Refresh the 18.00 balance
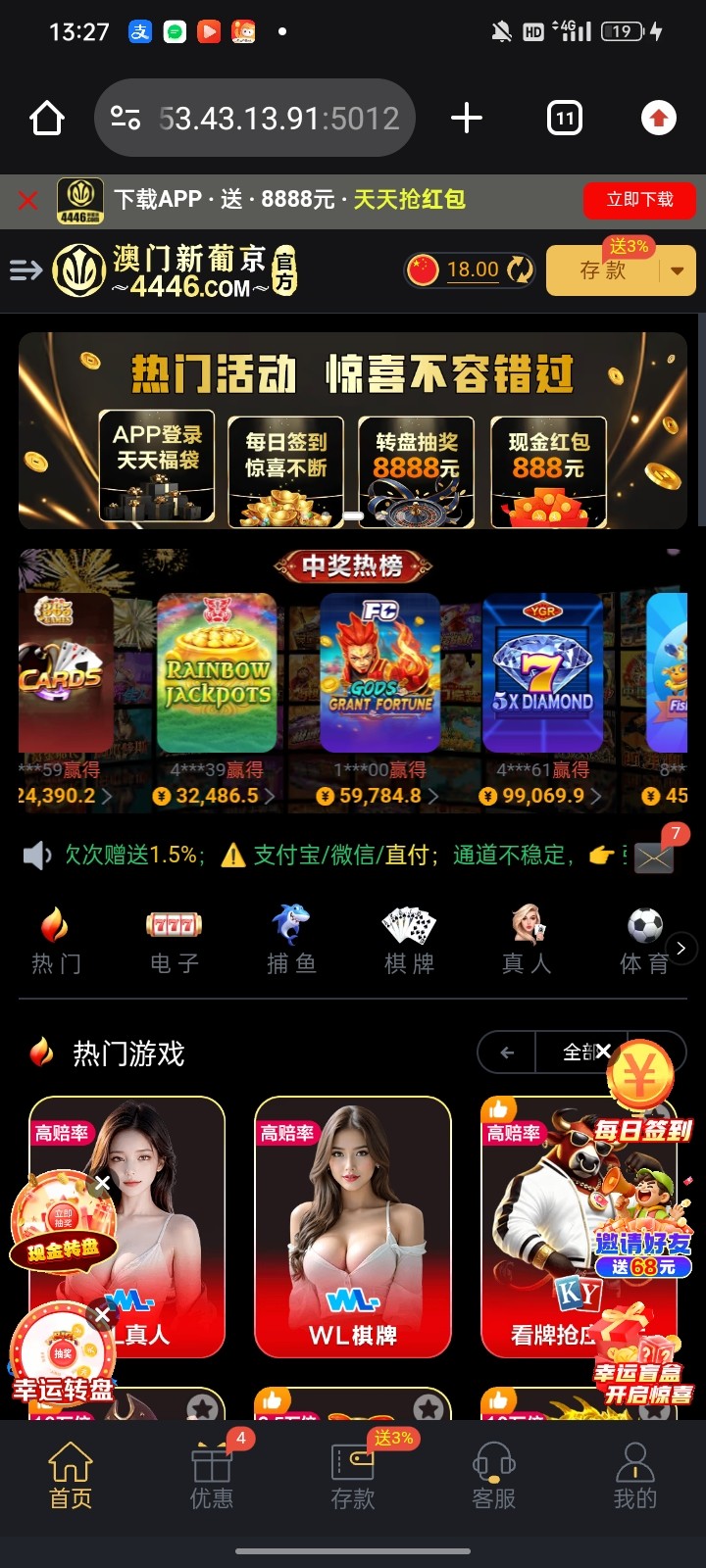The width and height of the screenshot is (706, 1568). [521, 269]
